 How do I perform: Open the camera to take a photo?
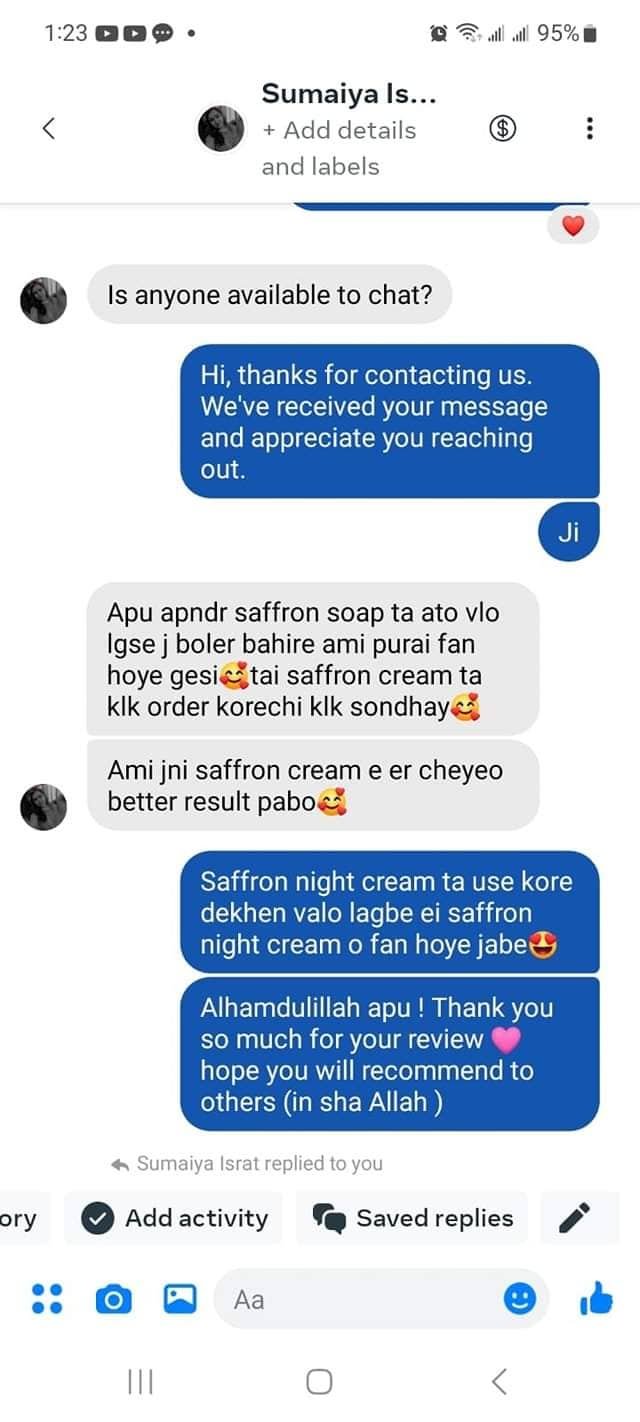point(113,1299)
